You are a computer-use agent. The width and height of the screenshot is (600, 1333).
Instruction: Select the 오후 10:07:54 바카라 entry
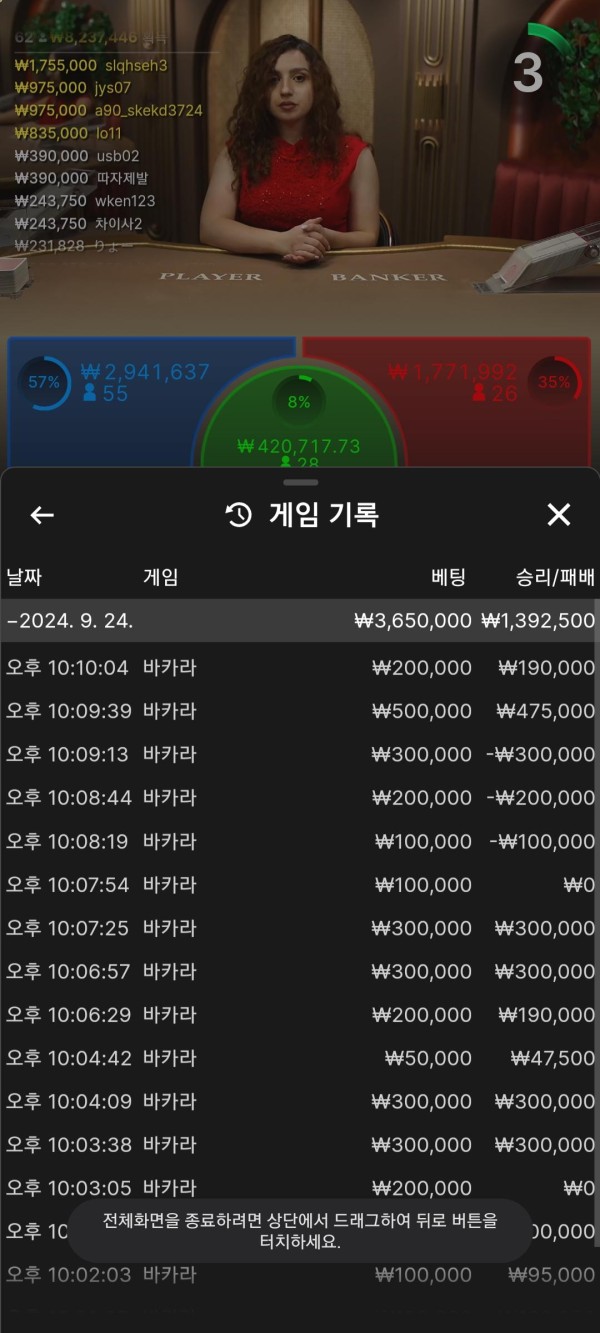click(x=298, y=884)
